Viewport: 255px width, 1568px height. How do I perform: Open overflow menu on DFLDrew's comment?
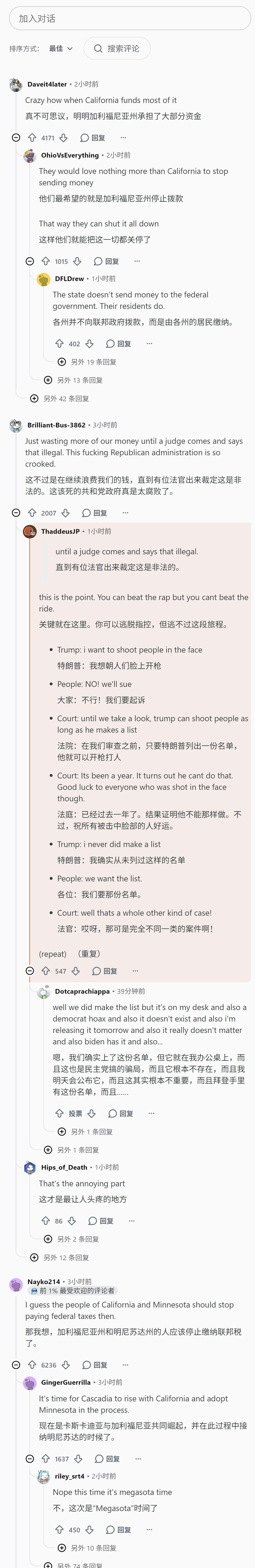149,343
